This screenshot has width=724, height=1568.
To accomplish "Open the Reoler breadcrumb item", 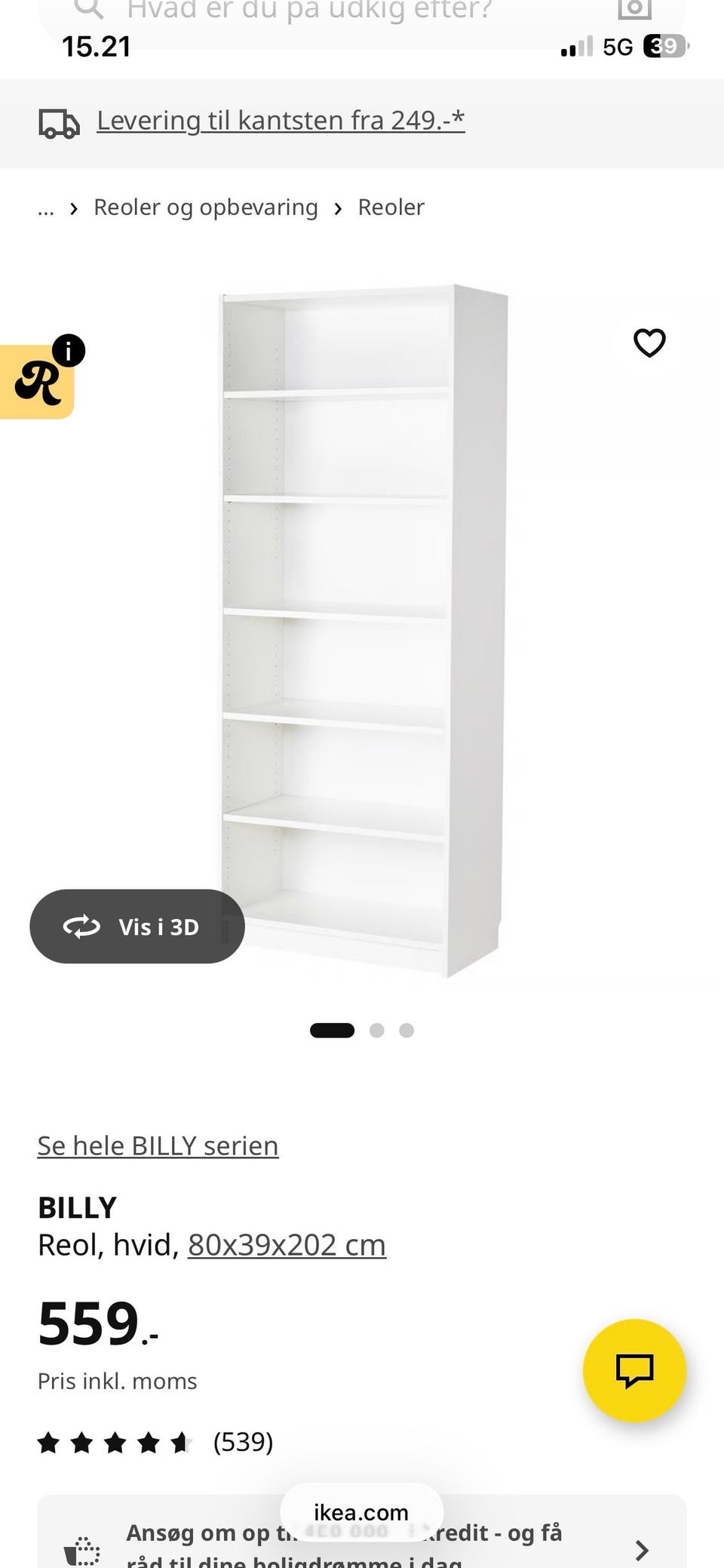I will 391,207.
